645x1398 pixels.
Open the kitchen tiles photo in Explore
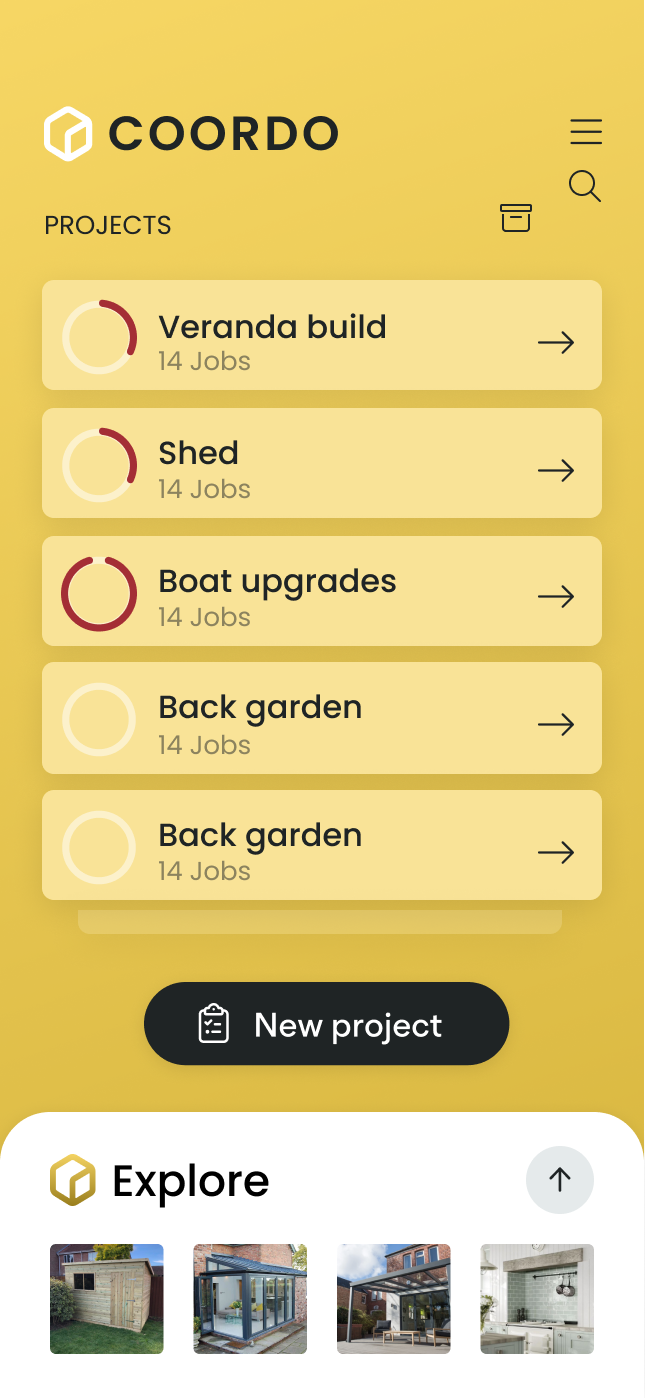(537, 1299)
